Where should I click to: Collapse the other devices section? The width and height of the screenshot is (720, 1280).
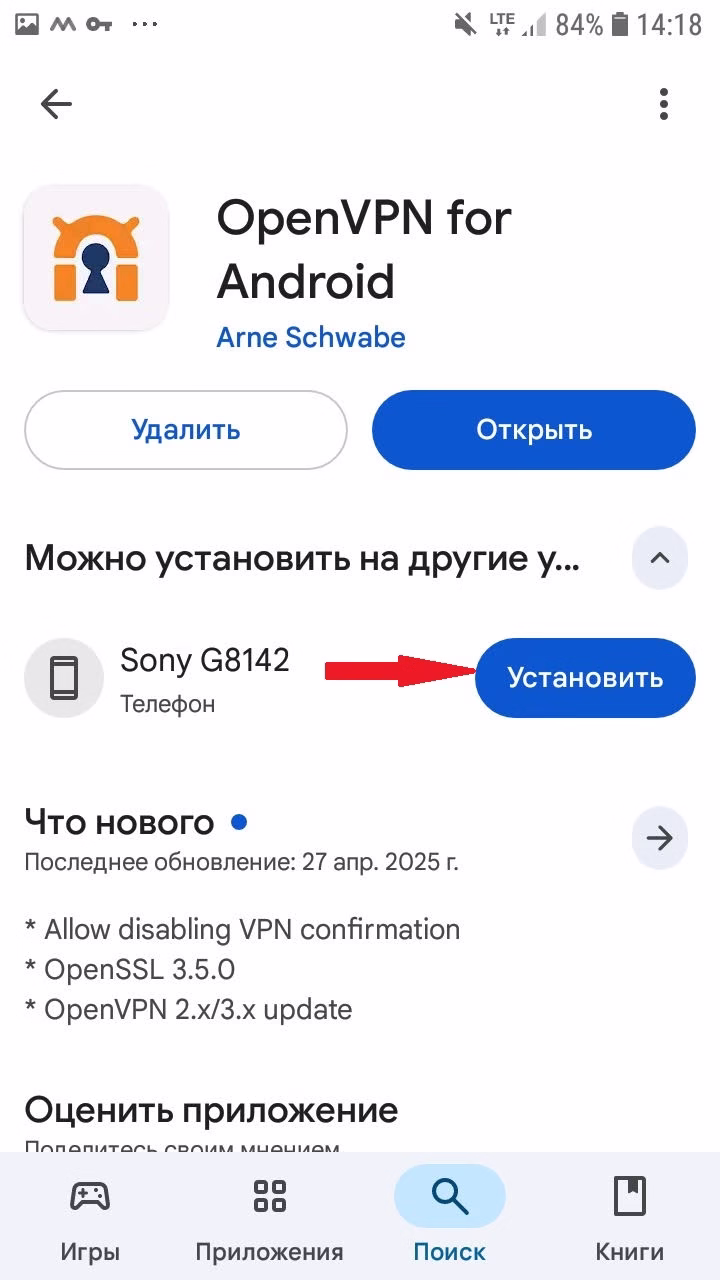[x=659, y=558]
